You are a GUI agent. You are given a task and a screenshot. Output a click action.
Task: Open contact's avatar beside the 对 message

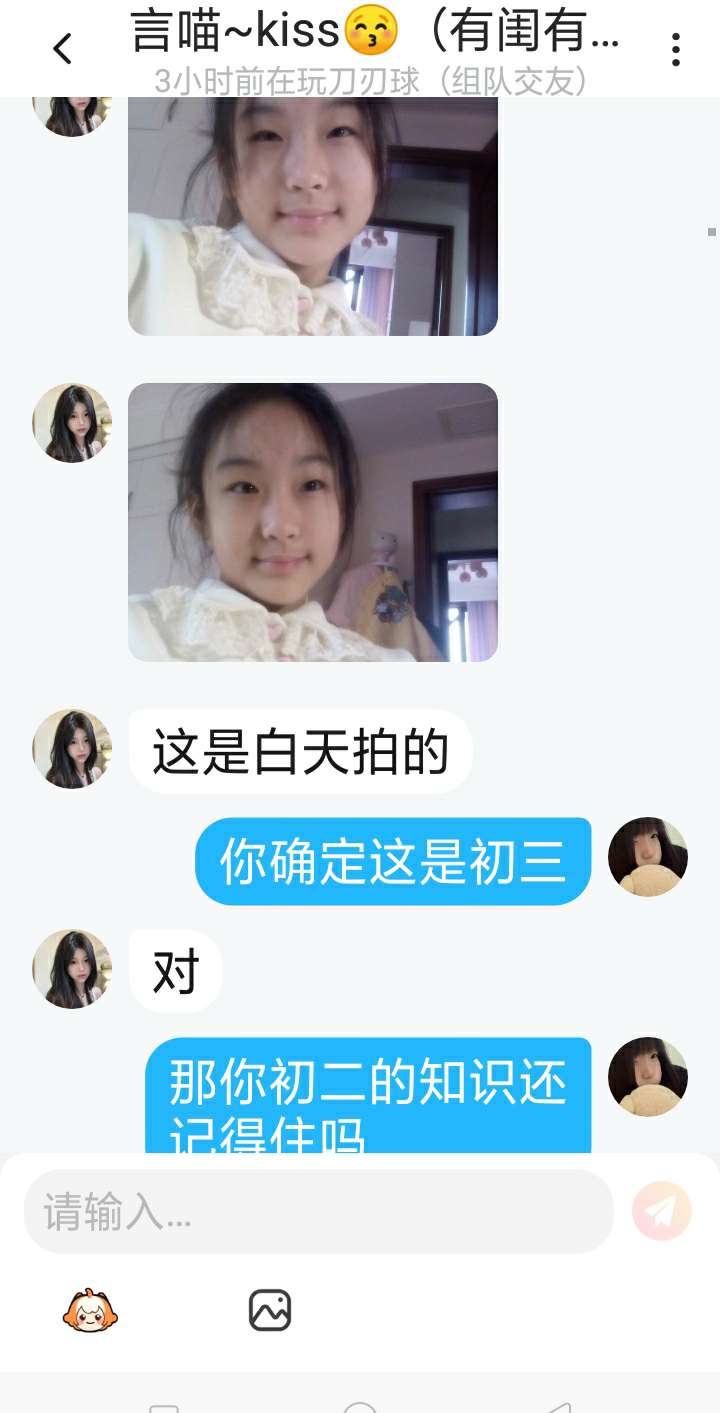click(x=72, y=969)
